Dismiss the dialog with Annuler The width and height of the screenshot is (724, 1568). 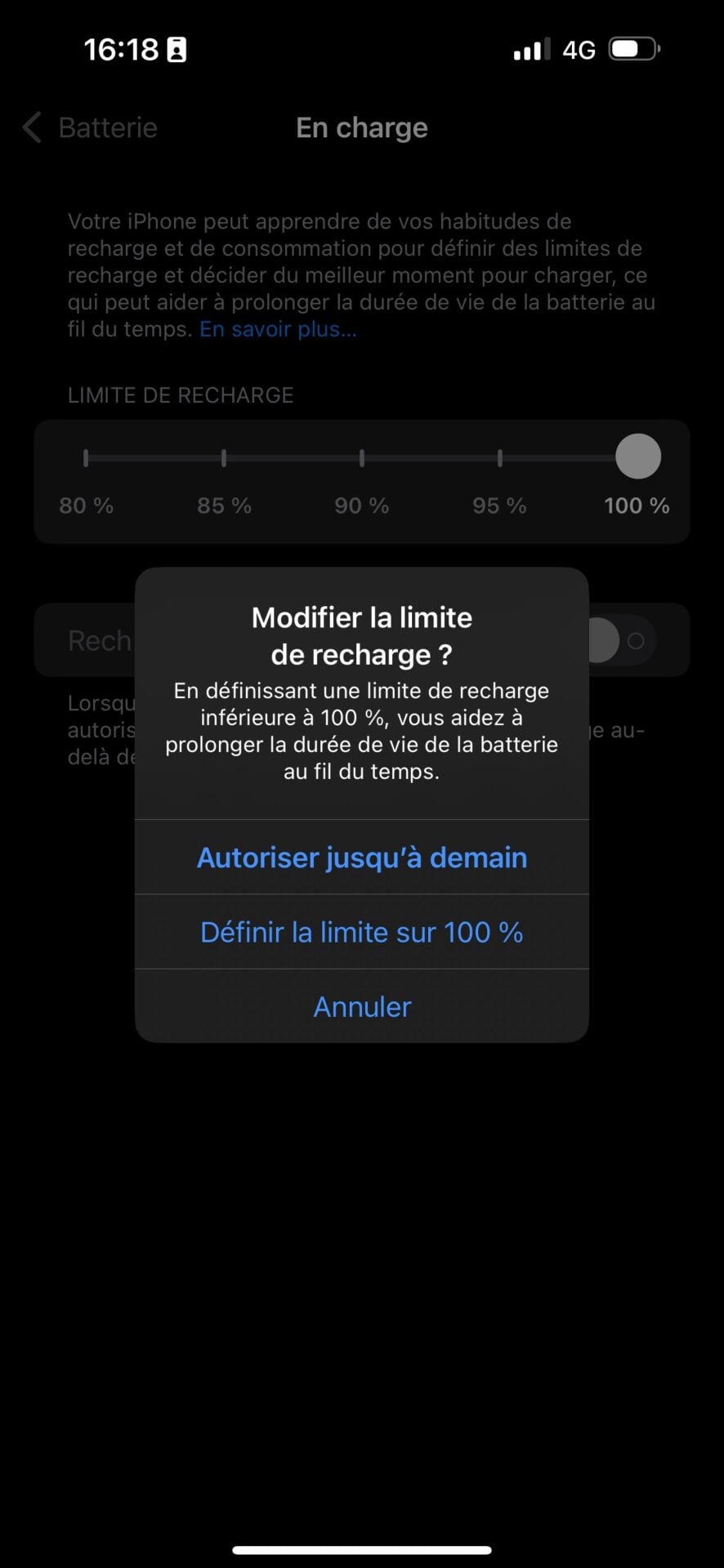[362, 1006]
